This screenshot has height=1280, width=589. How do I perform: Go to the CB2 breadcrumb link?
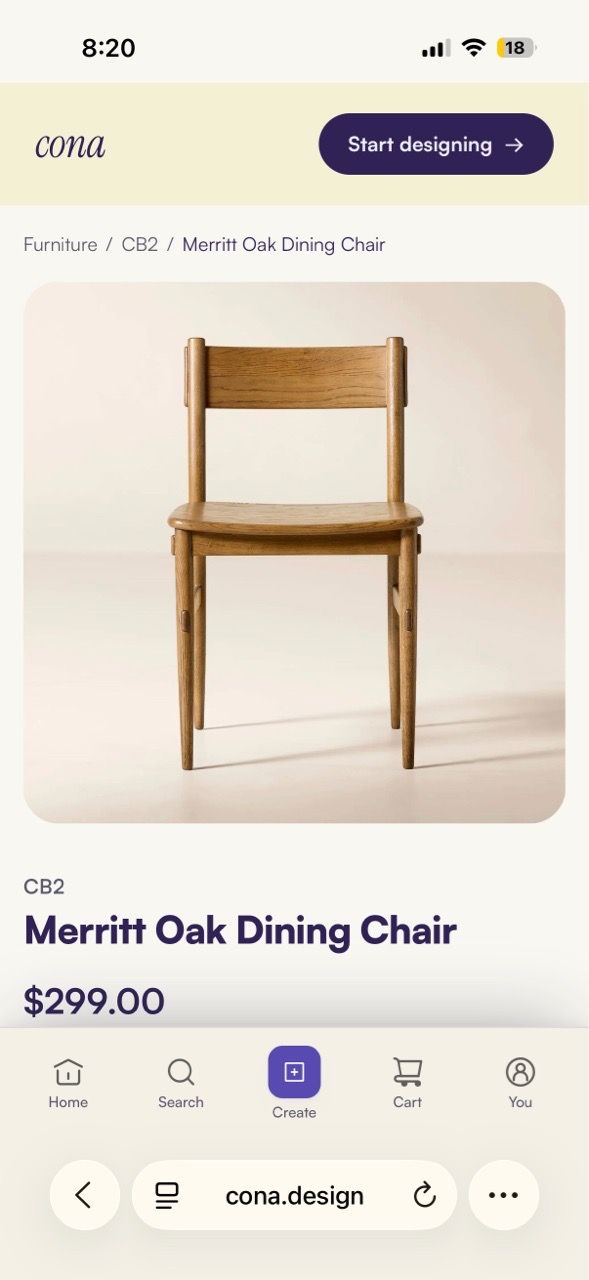coord(140,245)
